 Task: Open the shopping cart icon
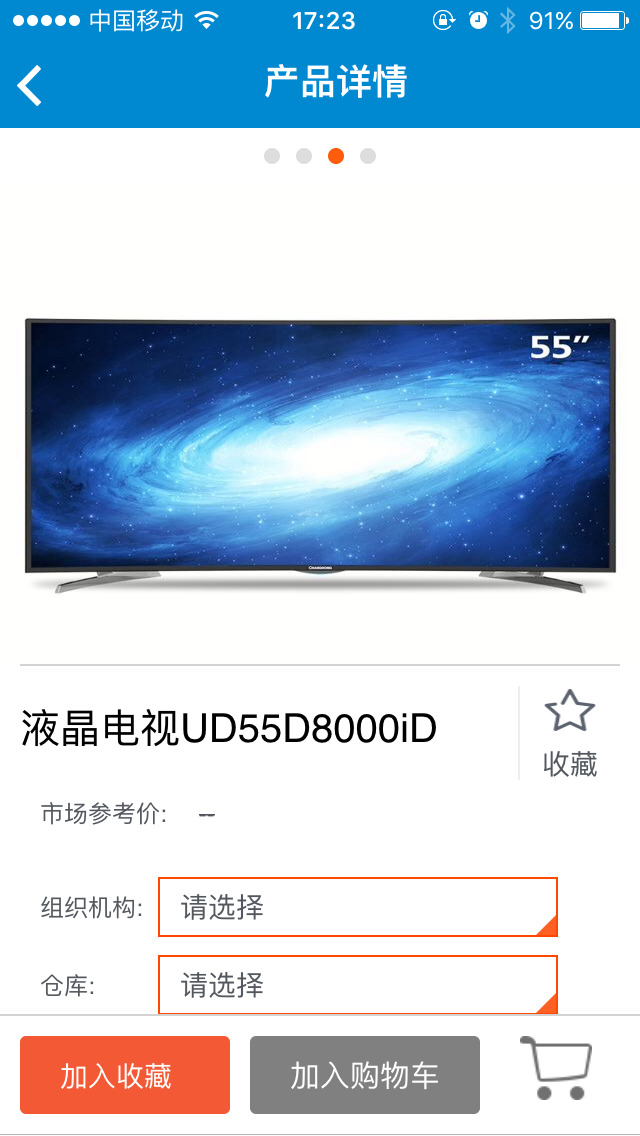(557, 1068)
